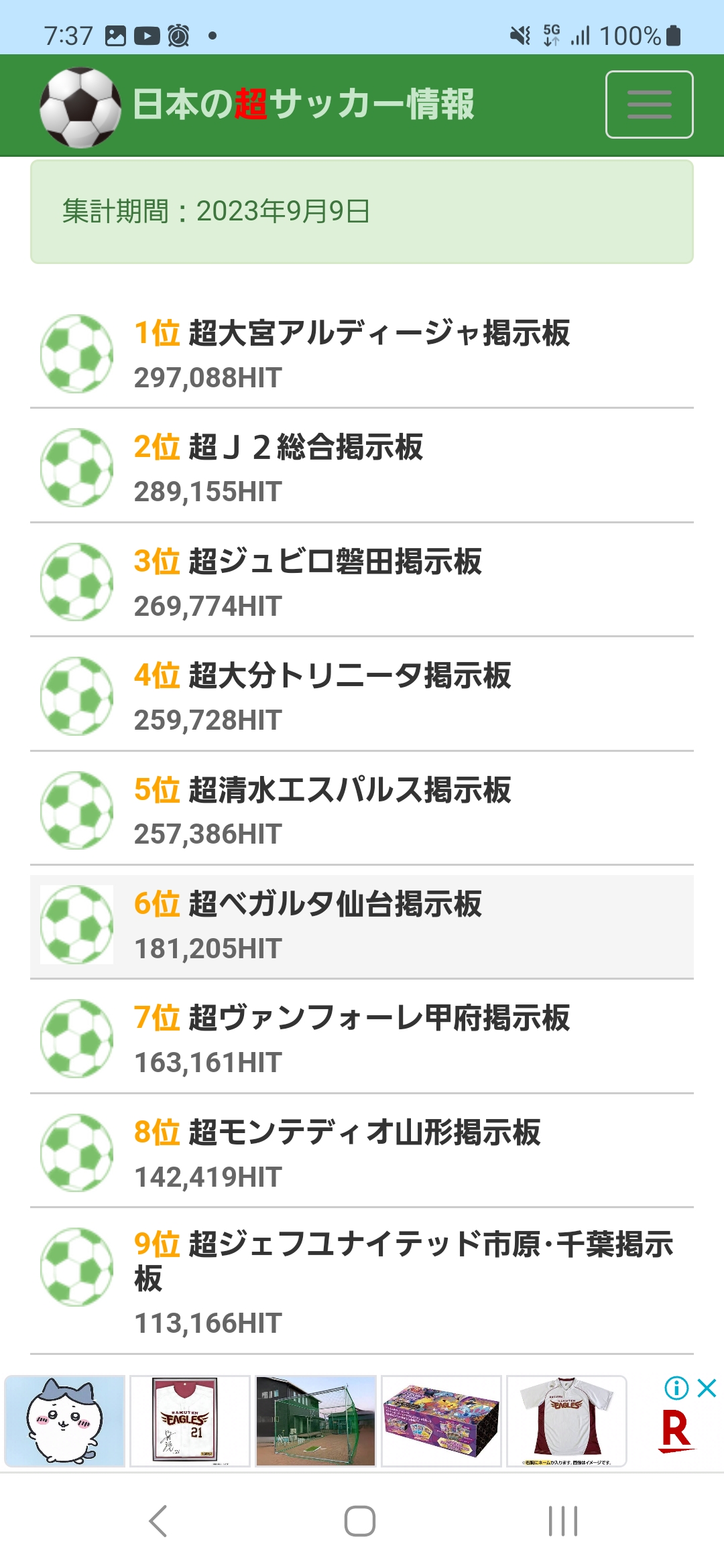
Task: Return to the home screen
Action: [x=360, y=1521]
